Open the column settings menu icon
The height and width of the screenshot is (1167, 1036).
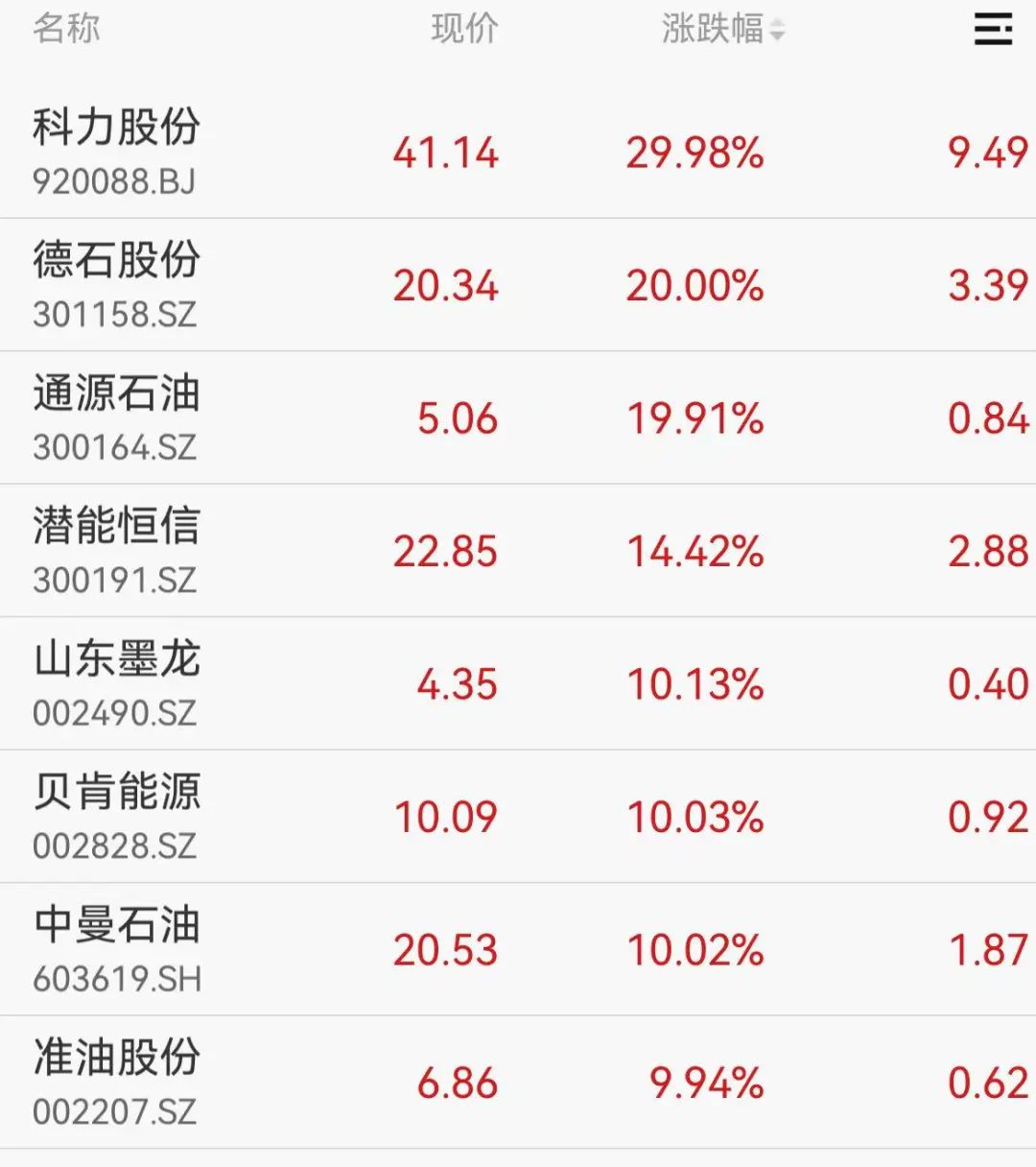(993, 29)
